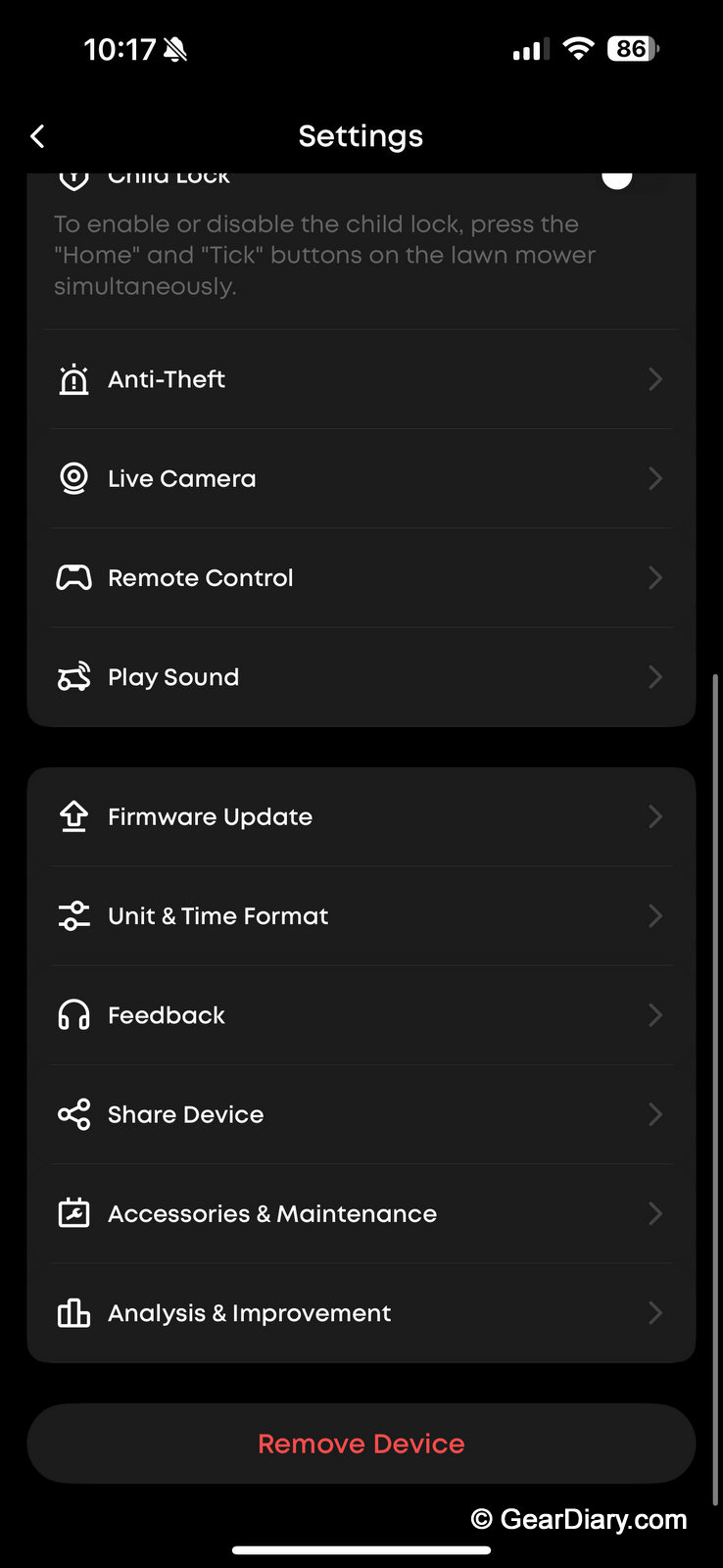Open the Feedback row
The image size is (723, 1568).
coord(361,1015)
